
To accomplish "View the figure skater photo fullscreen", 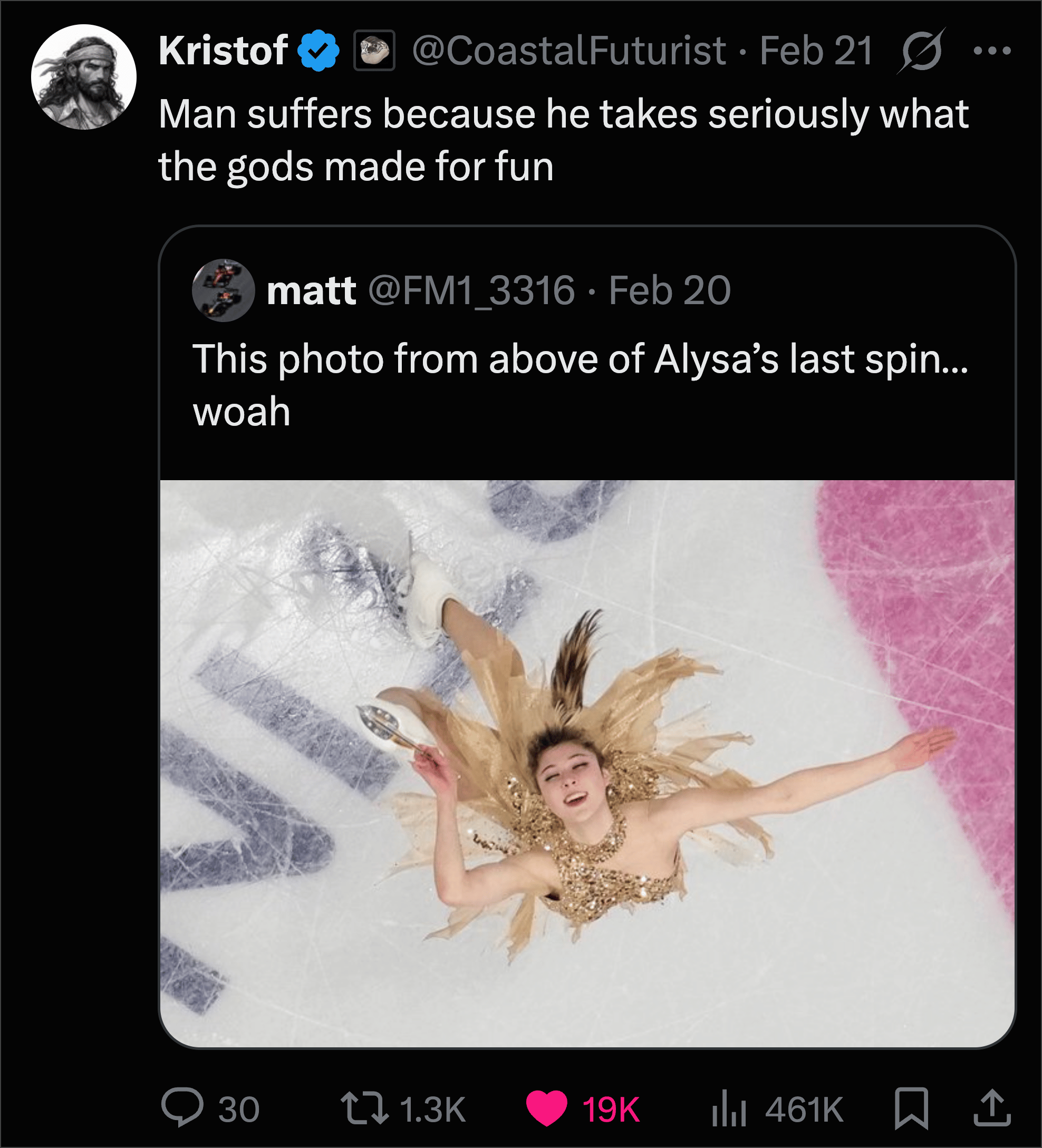I will (587, 762).
